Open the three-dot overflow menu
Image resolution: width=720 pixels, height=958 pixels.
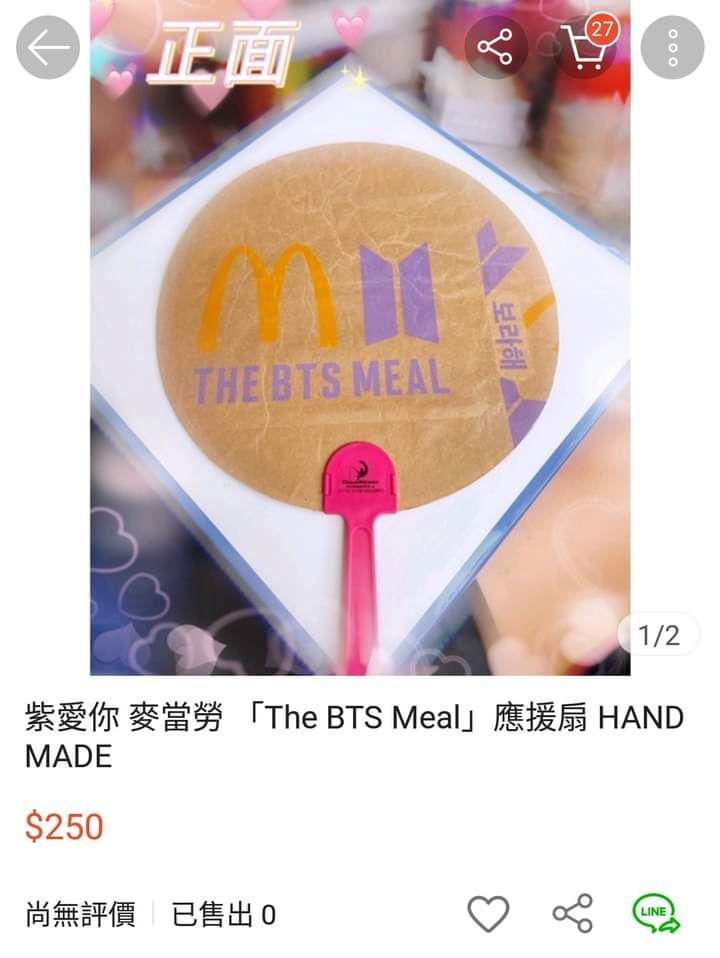672,47
